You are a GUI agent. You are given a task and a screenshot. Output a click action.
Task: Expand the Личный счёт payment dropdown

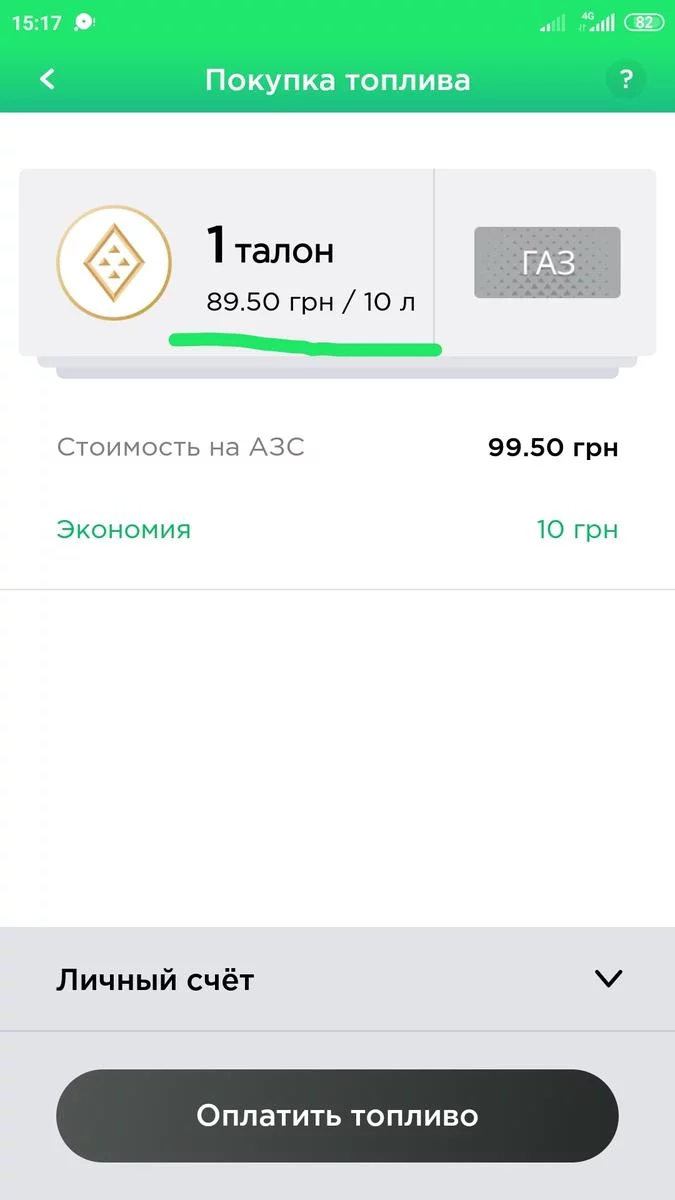[x=608, y=979]
